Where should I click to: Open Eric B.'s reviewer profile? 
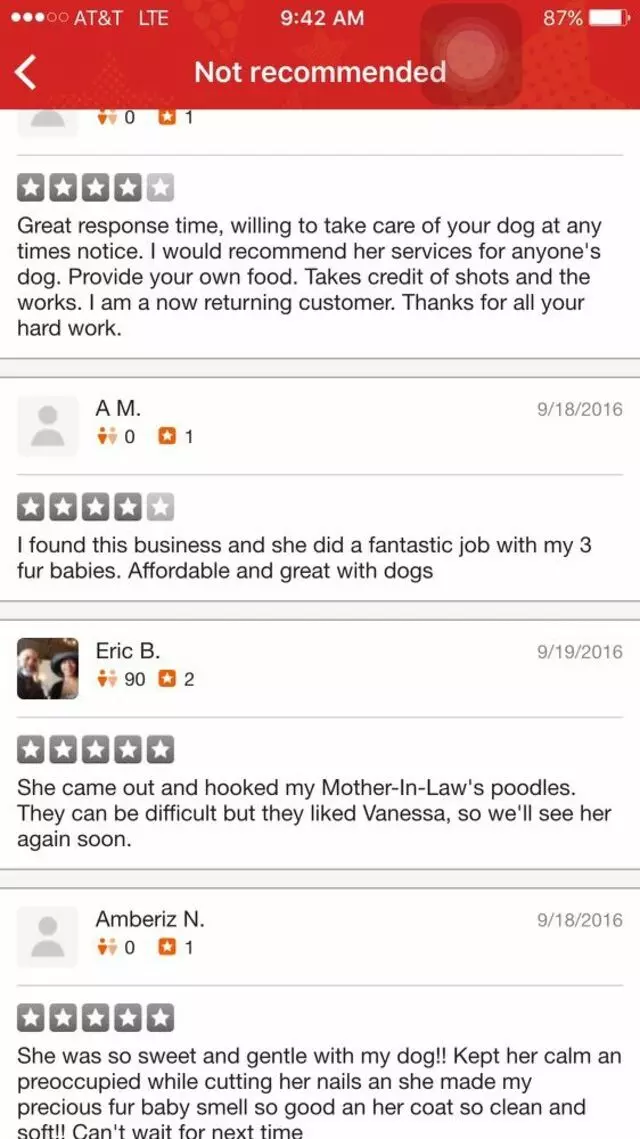pyautogui.click(x=127, y=651)
